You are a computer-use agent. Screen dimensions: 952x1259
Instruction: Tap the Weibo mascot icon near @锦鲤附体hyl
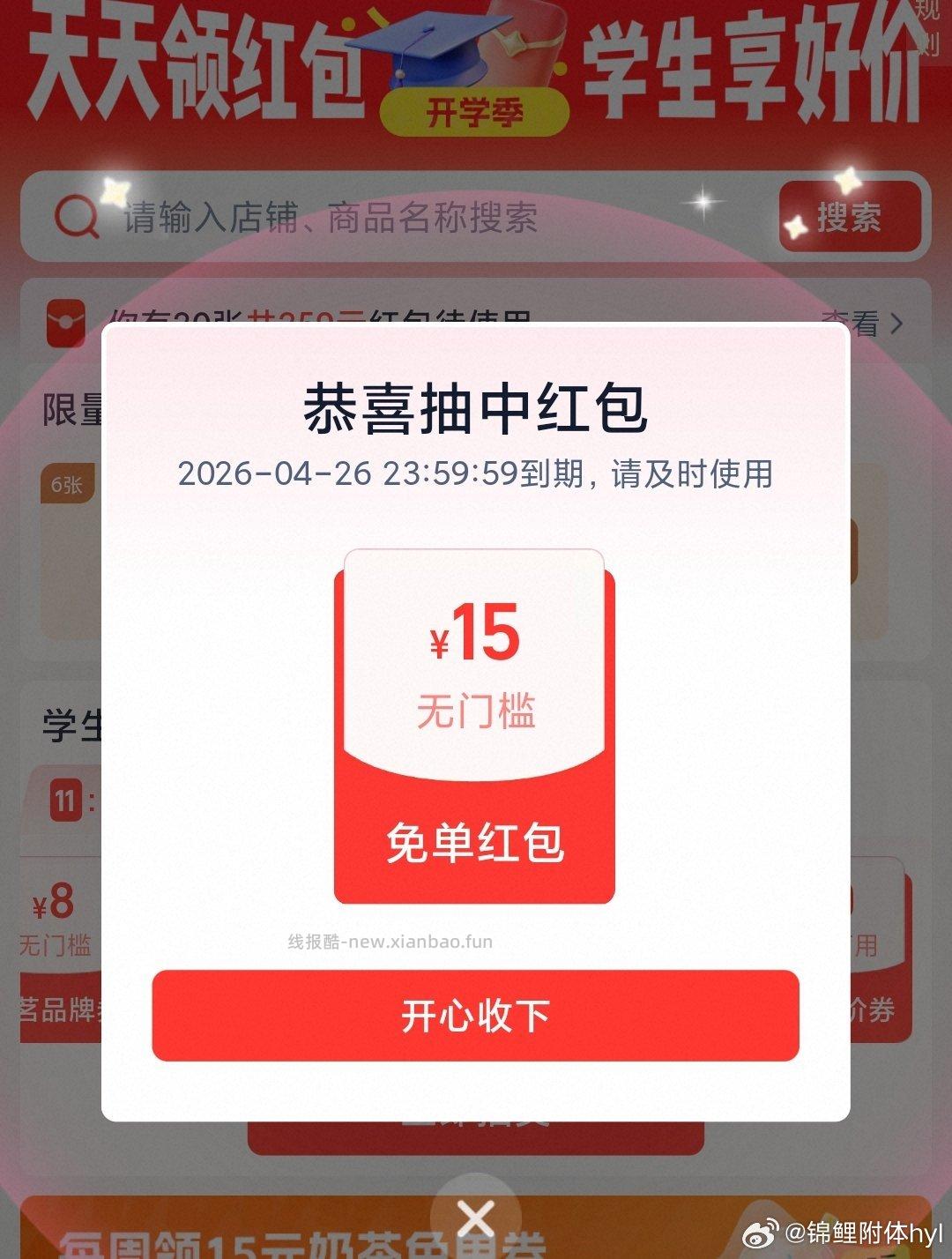coord(760,1234)
